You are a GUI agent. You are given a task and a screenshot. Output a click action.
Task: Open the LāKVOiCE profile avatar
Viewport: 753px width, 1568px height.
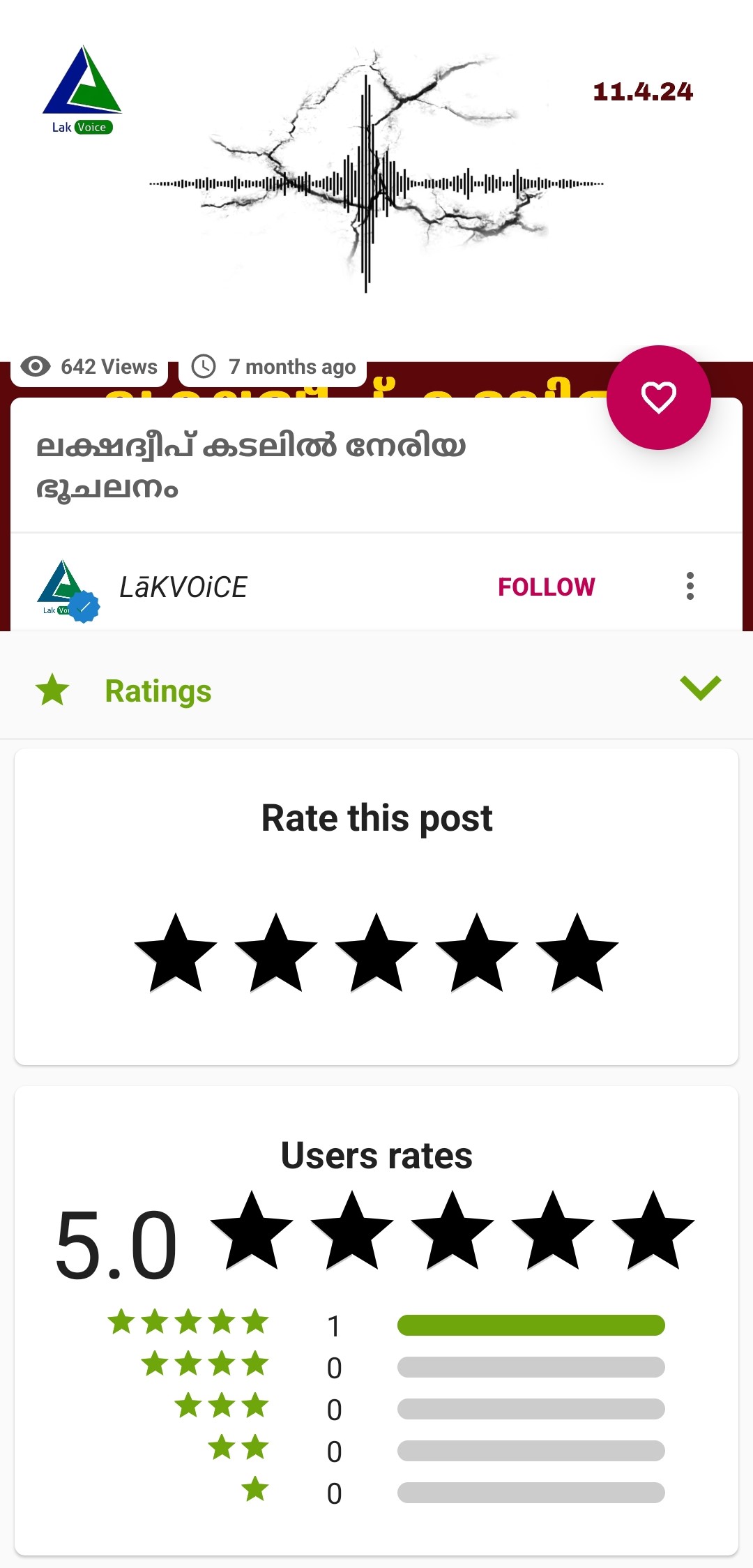pos(66,589)
